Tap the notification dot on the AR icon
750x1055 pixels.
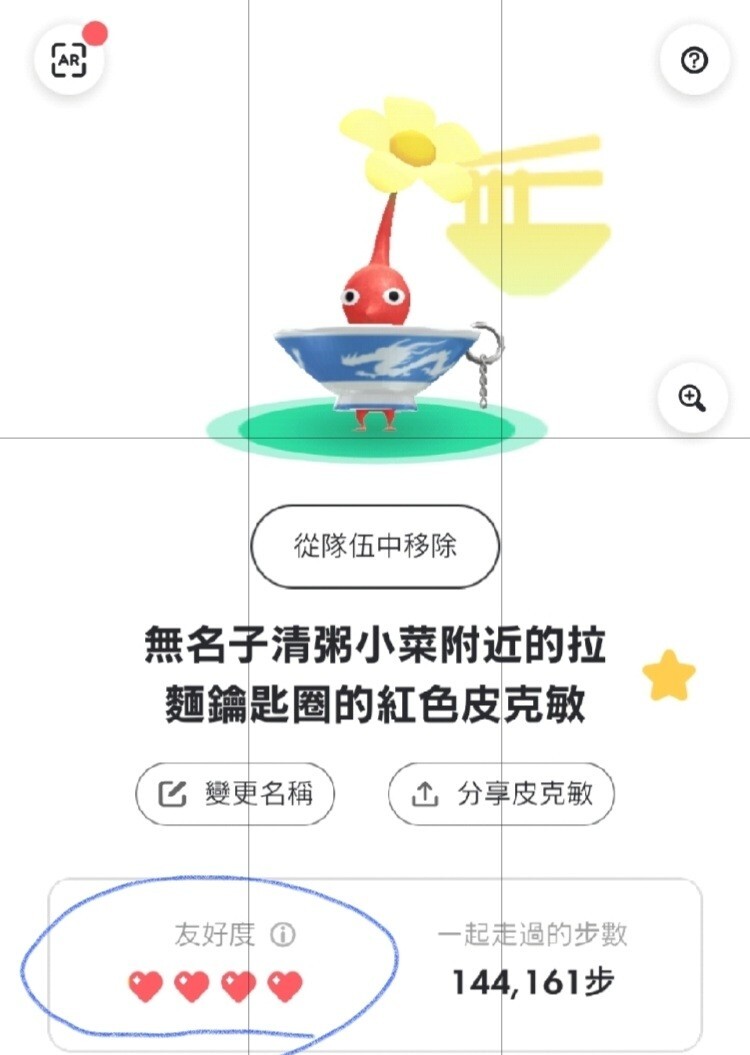click(x=94, y=32)
